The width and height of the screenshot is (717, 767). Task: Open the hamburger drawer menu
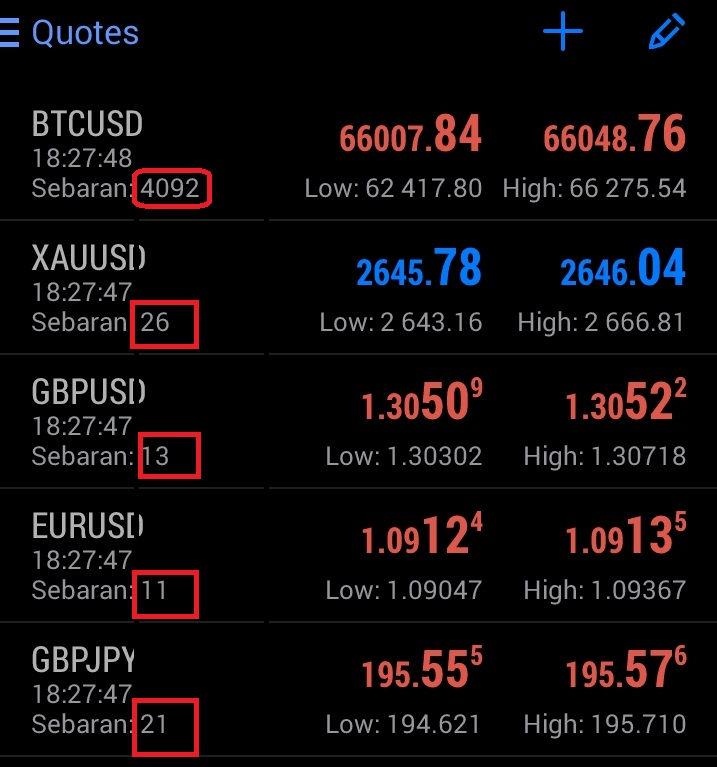[x=10, y=33]
